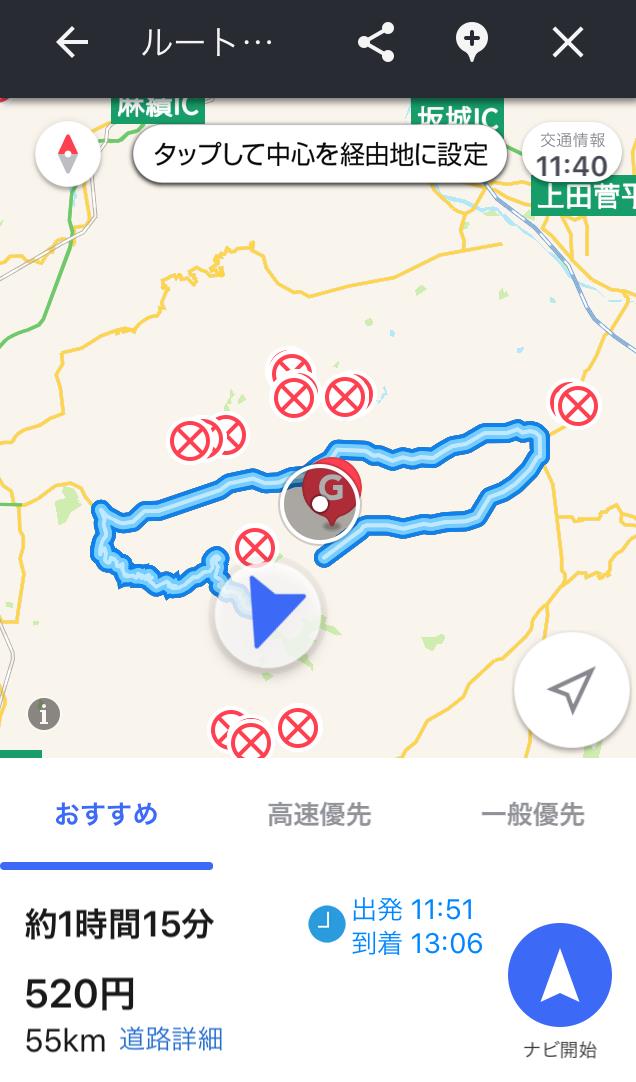Open map info icon
Viewport: 636px width, 1082px height.
(44, 714)
